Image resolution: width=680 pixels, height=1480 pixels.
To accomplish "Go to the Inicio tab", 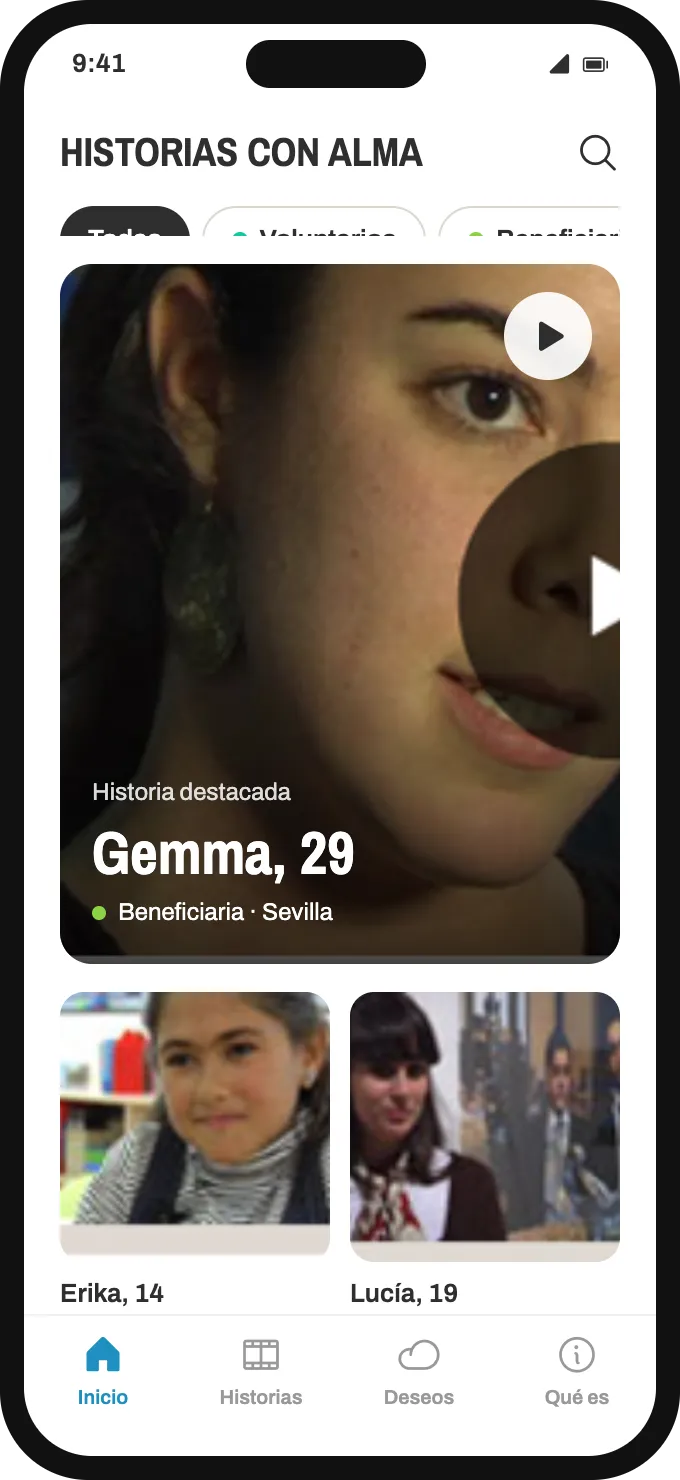I will tap(103, 1373).
